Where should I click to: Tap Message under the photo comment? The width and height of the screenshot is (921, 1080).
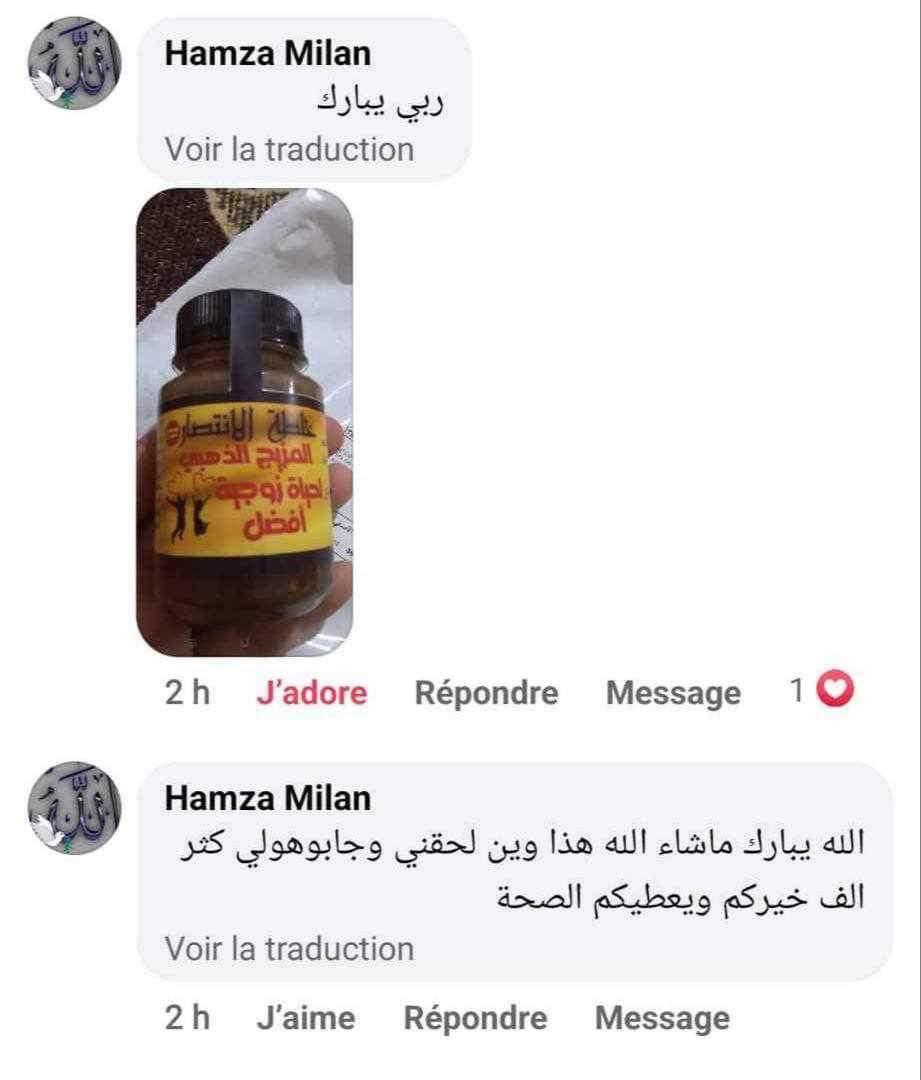(673, 692)
